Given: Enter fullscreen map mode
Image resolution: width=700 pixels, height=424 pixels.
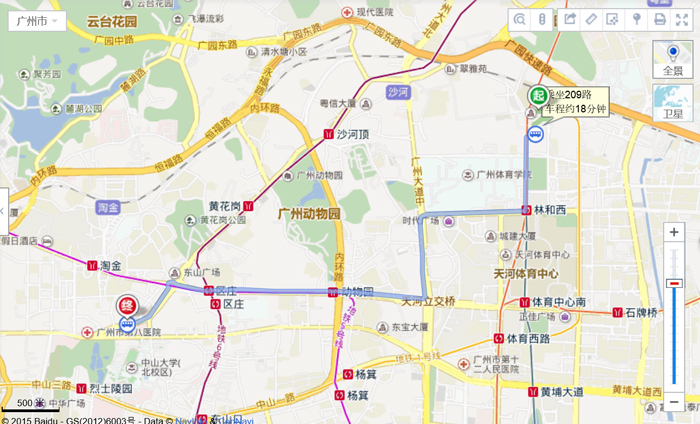Looking at the screenshot, I should click(x=683, y=20).
